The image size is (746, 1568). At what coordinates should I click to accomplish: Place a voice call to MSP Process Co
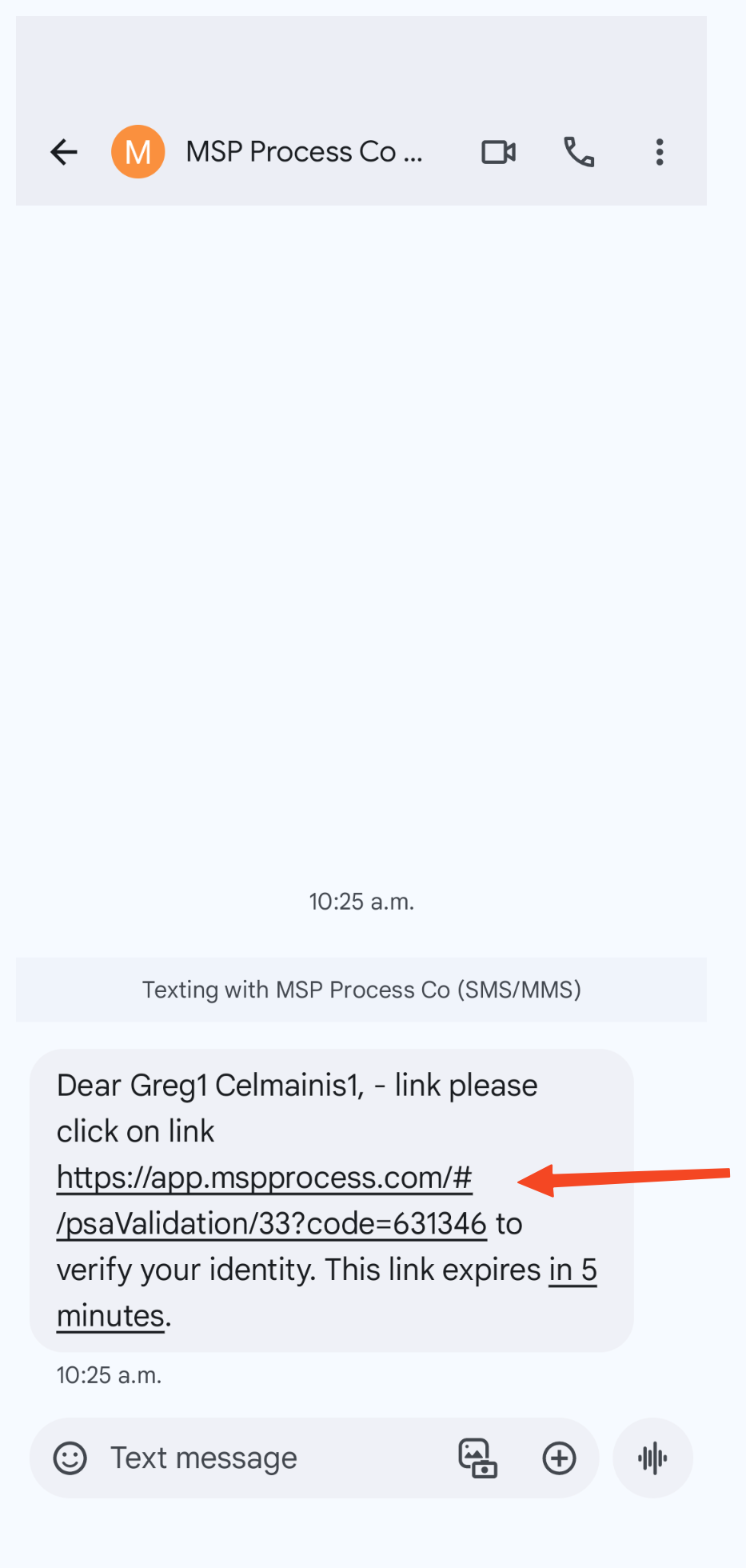tap(579, 151)
